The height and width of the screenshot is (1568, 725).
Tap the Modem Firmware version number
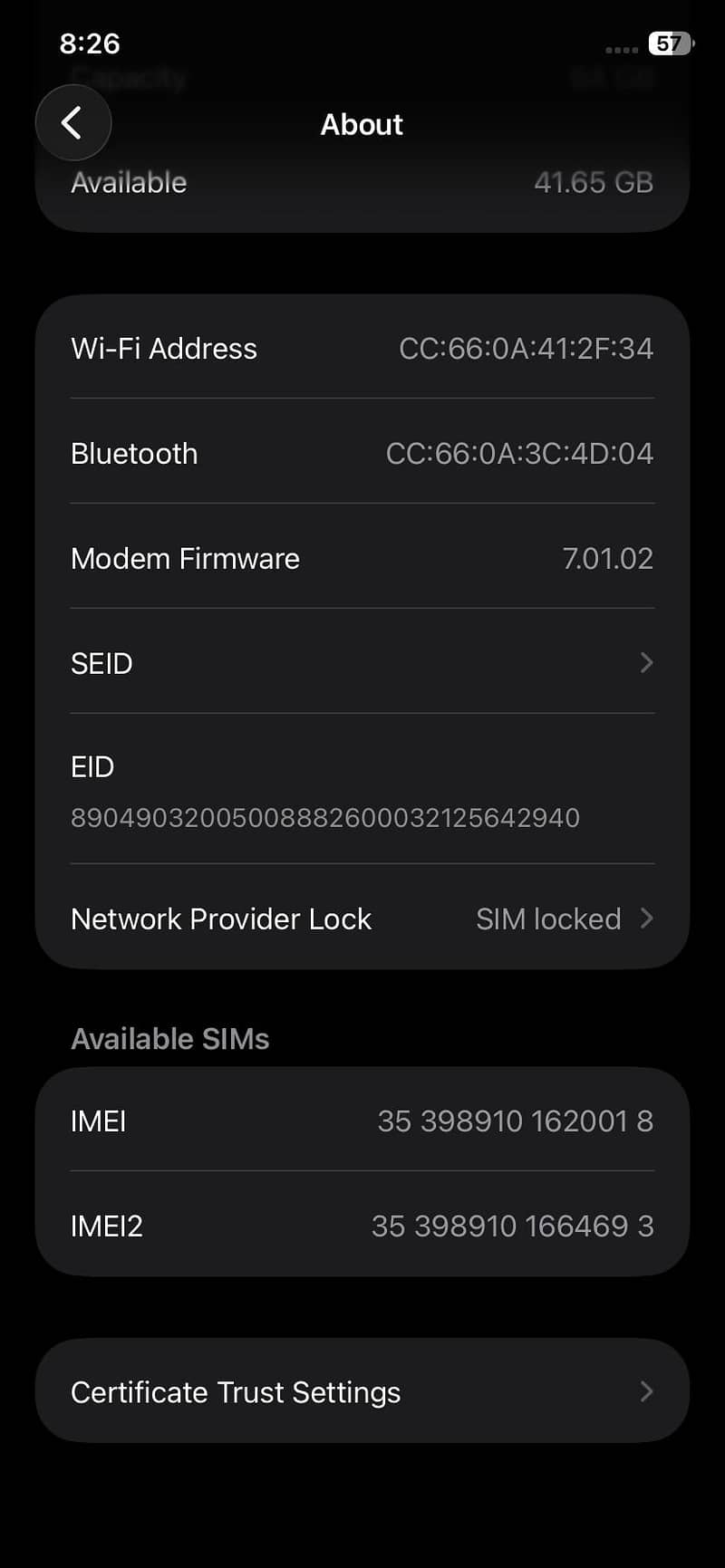pyautogui.click(x=608, y=558)
